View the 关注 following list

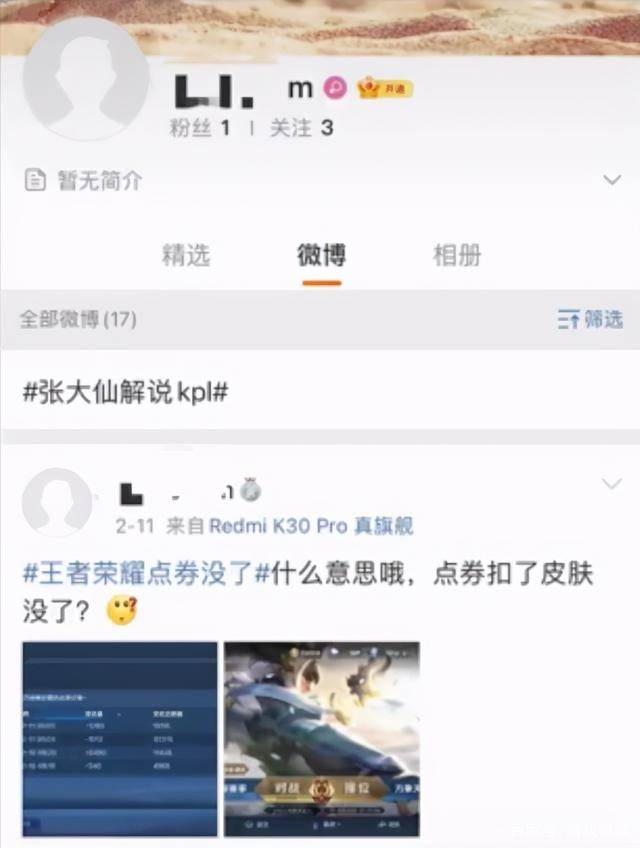coord(301,128)
